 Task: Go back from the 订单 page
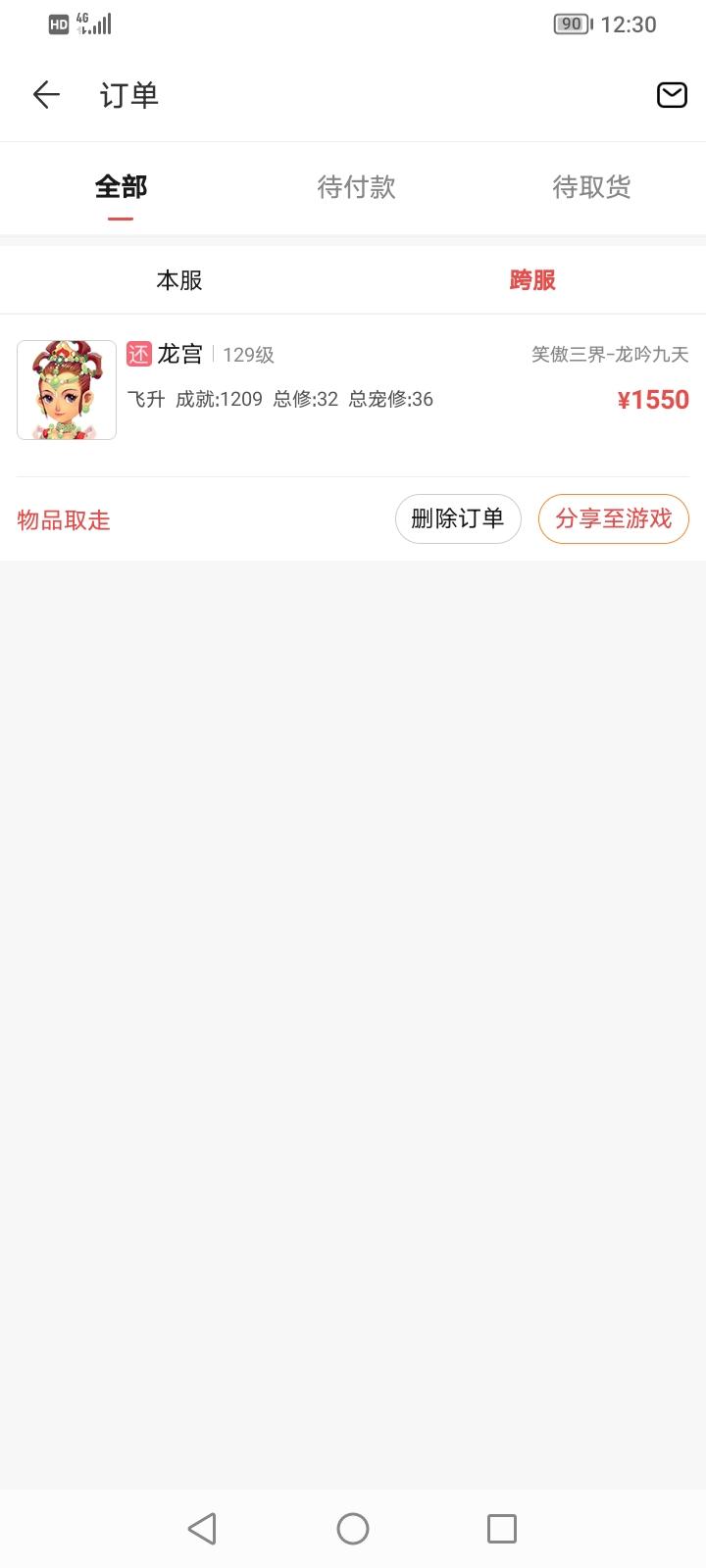46,94
